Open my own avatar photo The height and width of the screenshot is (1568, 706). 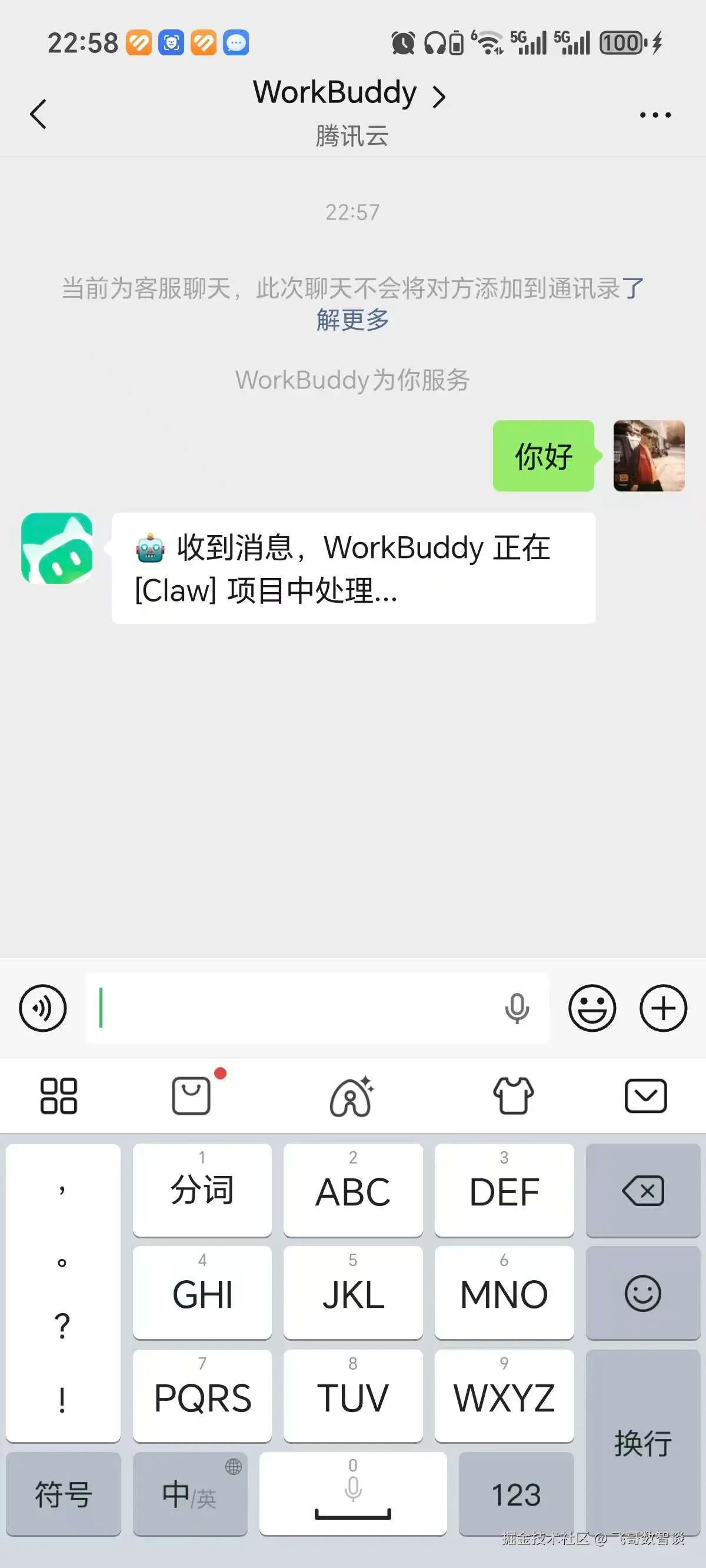click(x=649, y=456)
